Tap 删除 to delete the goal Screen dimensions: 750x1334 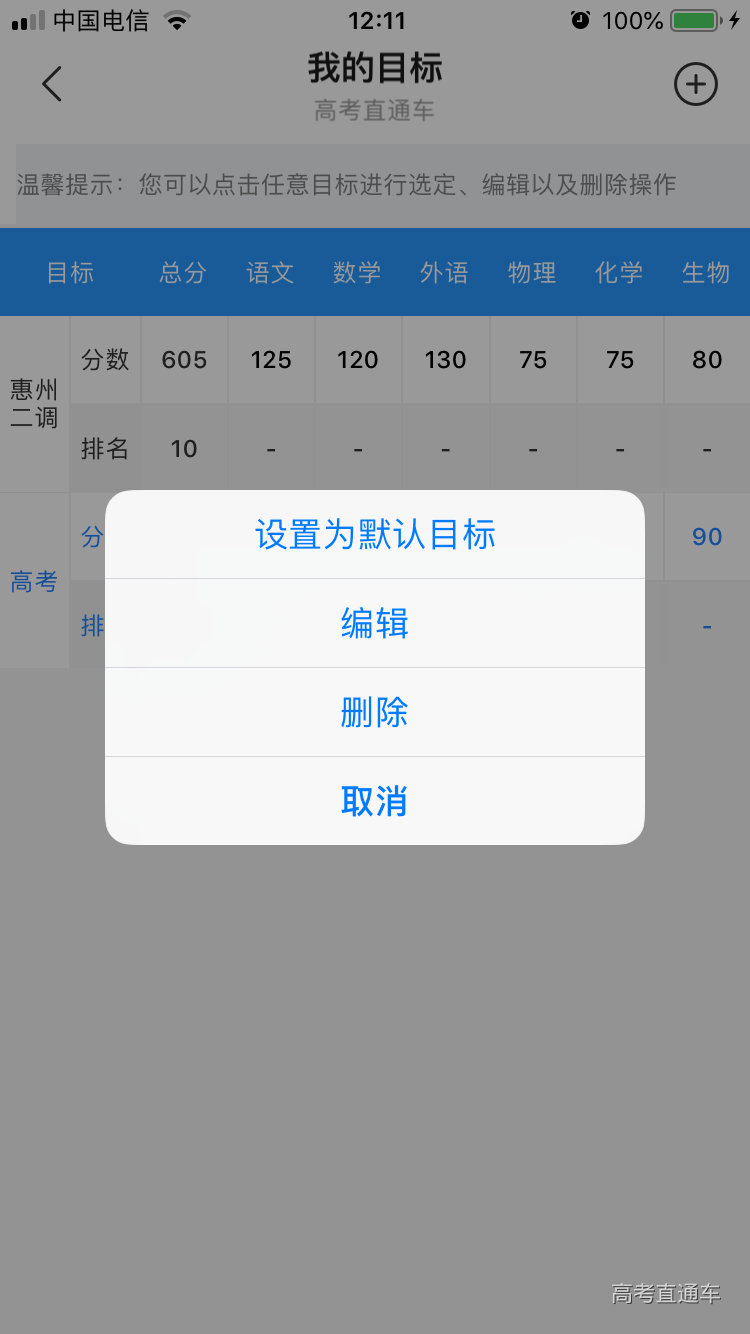coord(375,711)
